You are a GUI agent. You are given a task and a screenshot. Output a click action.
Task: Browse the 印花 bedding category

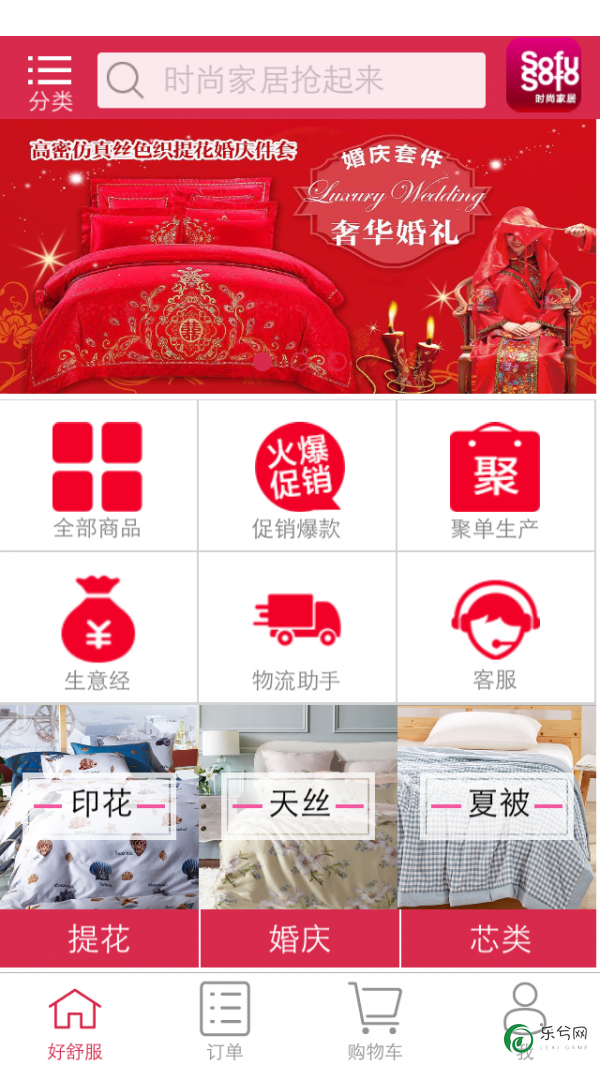coord(99,805)
